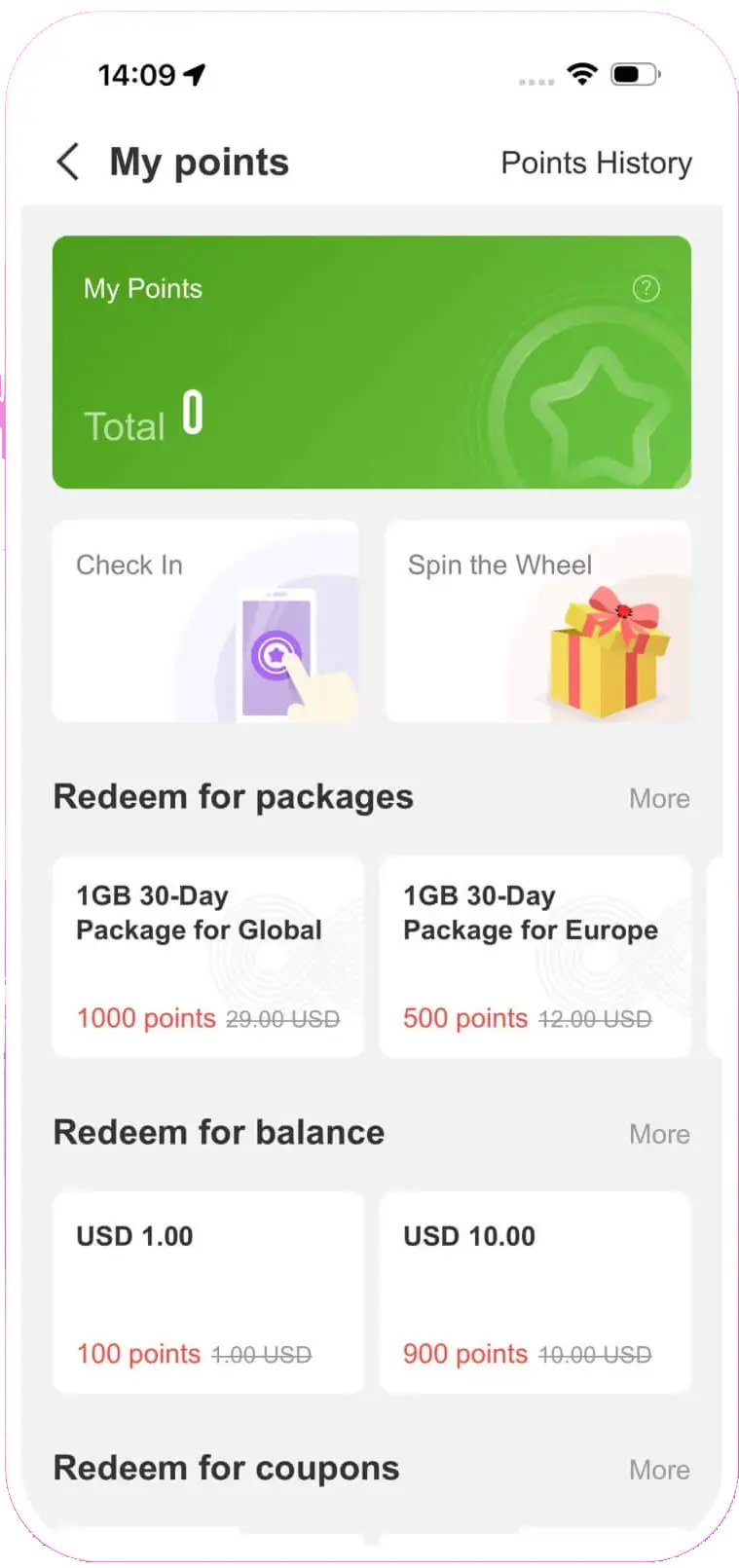Open the Spin the Wheel card
This screenshot has height=1568, width=739.
click(537, 621)
